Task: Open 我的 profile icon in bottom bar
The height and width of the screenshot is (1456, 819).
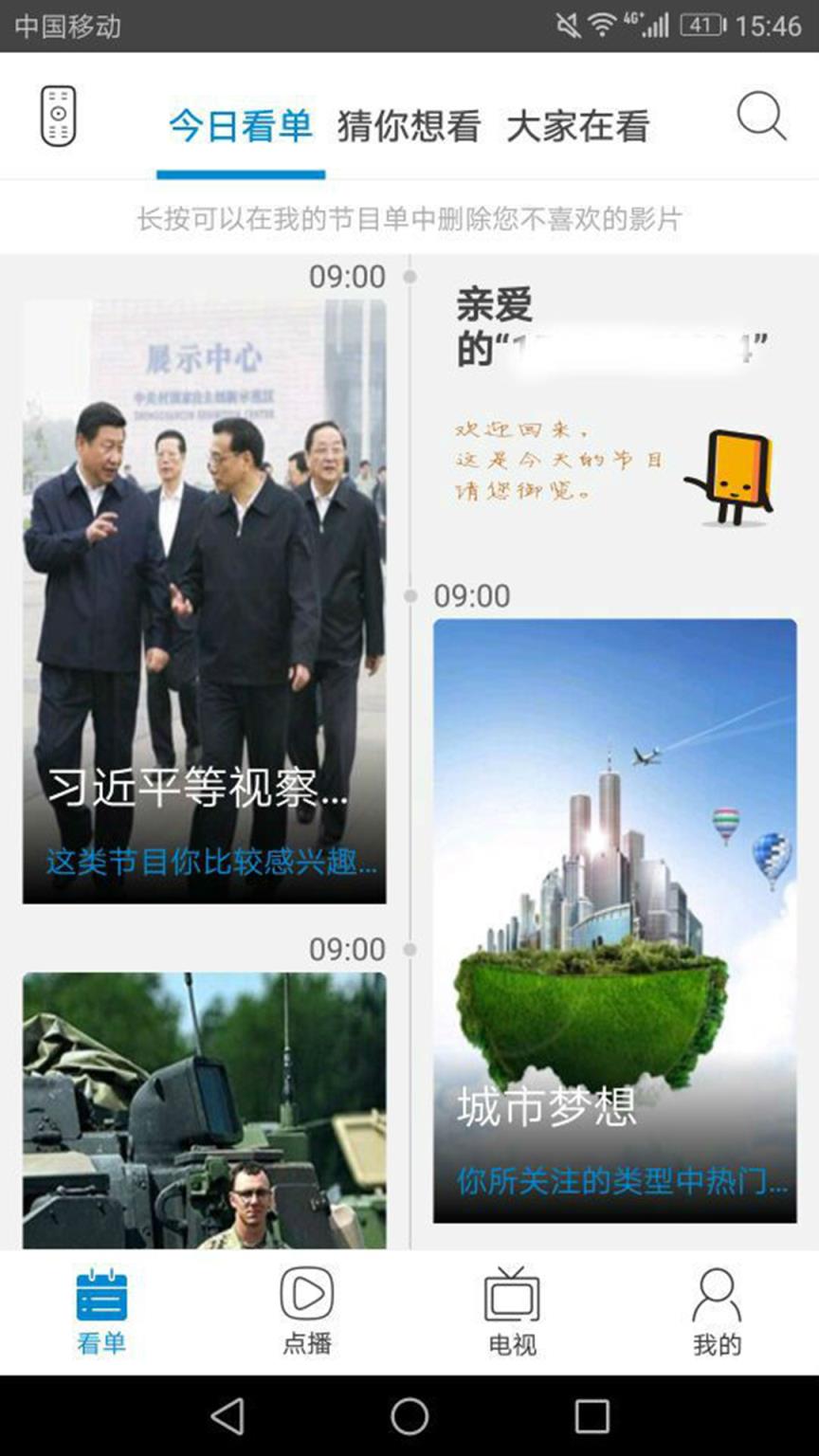Action: pyautogui.click(x=715, y=1308)
